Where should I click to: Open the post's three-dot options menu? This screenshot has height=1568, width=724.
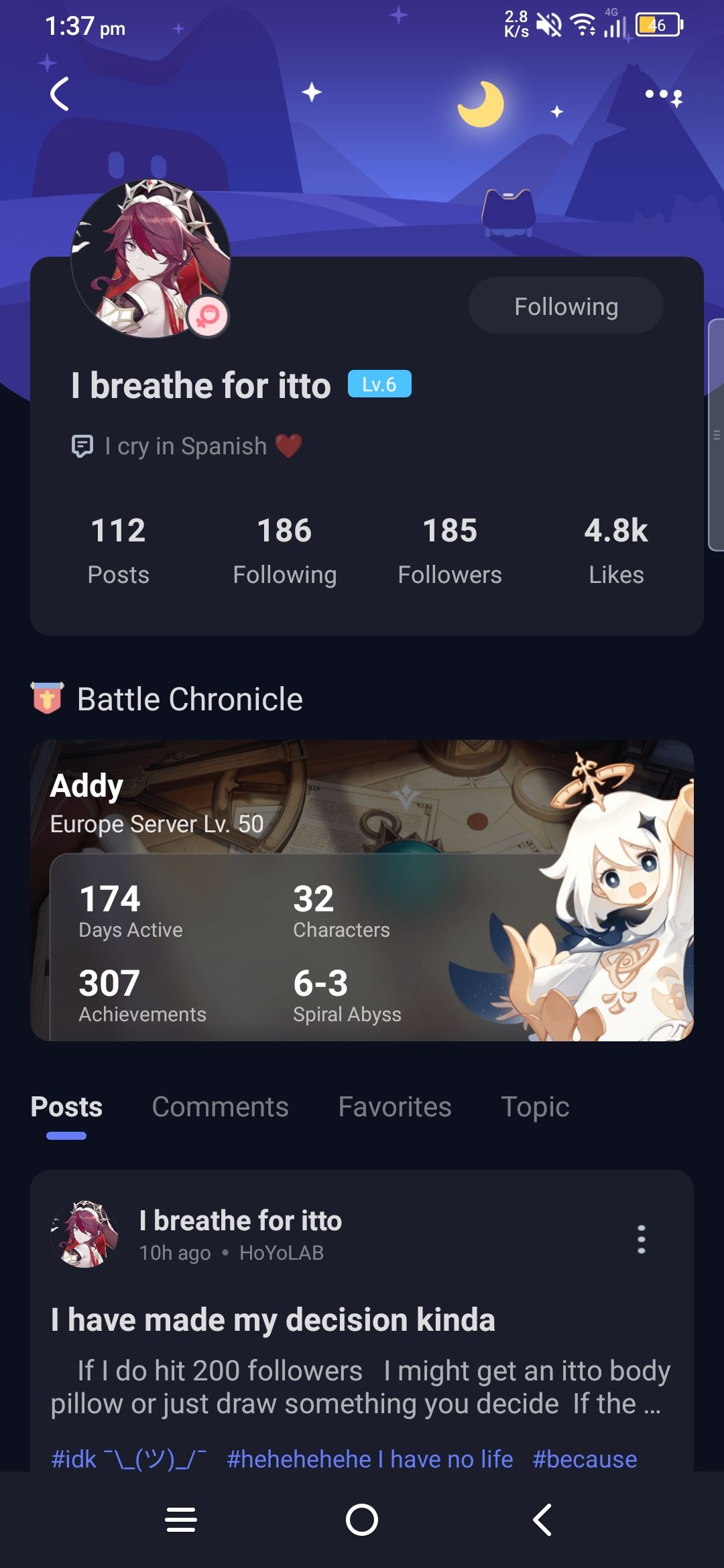642,1239
